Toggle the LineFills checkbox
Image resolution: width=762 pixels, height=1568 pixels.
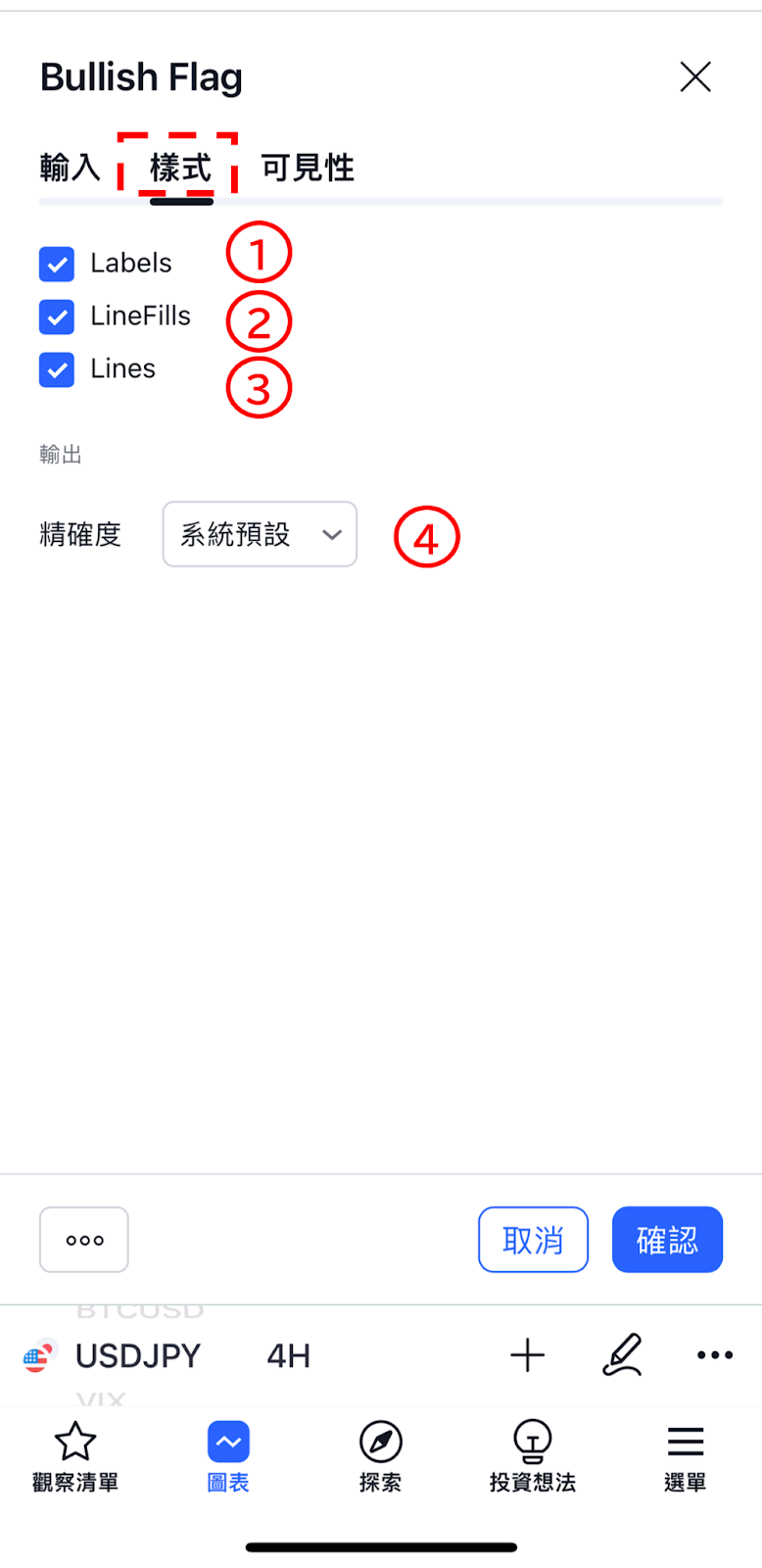tap(57, 317)
